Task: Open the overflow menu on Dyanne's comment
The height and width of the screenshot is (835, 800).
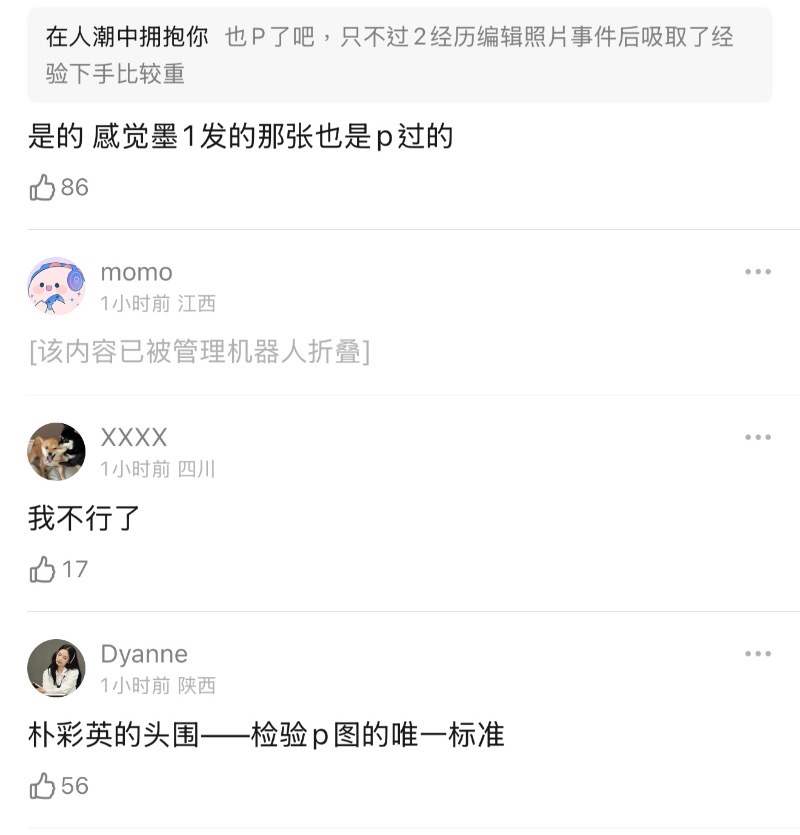Action: (x=757, y=654)
